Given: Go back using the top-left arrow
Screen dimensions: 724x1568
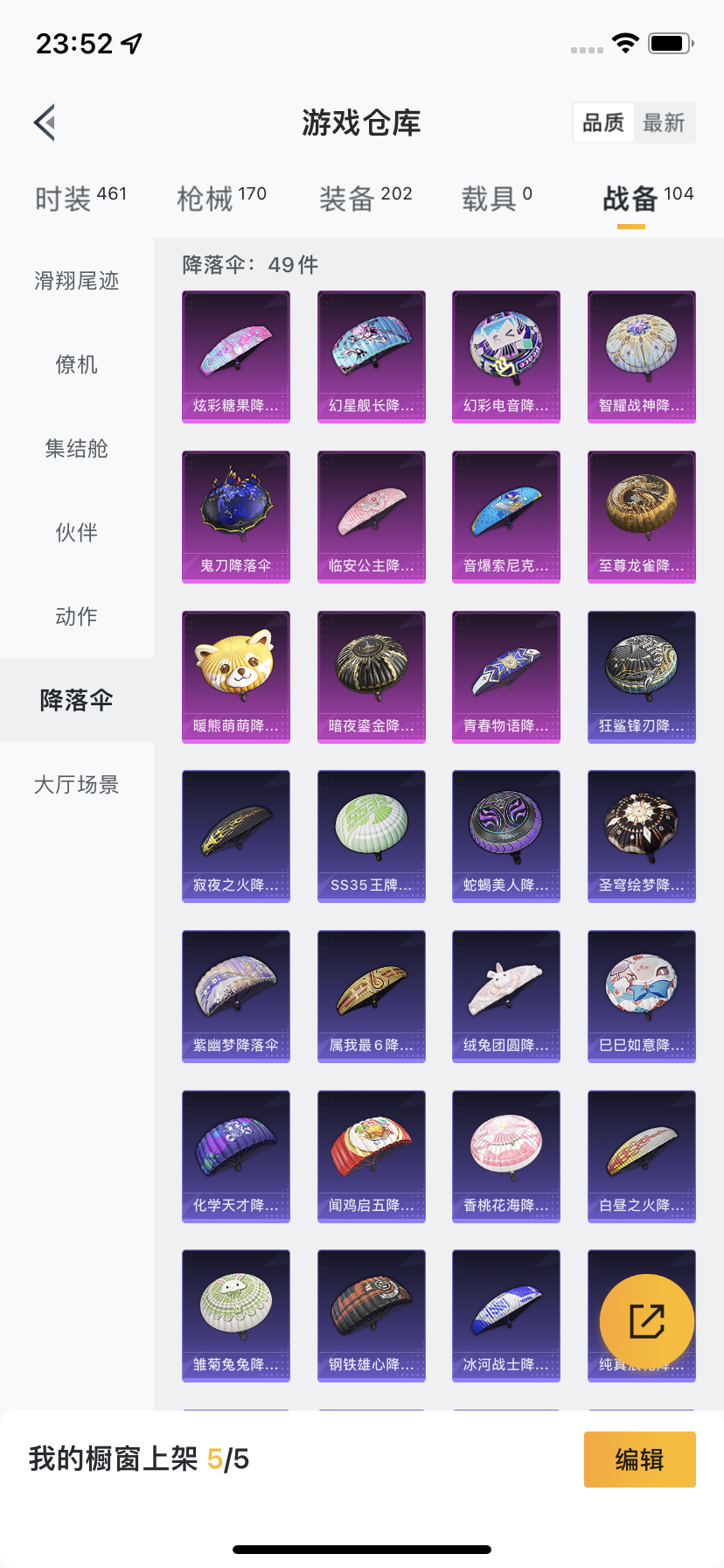Looking at the screenshot, I should [45, 122].
